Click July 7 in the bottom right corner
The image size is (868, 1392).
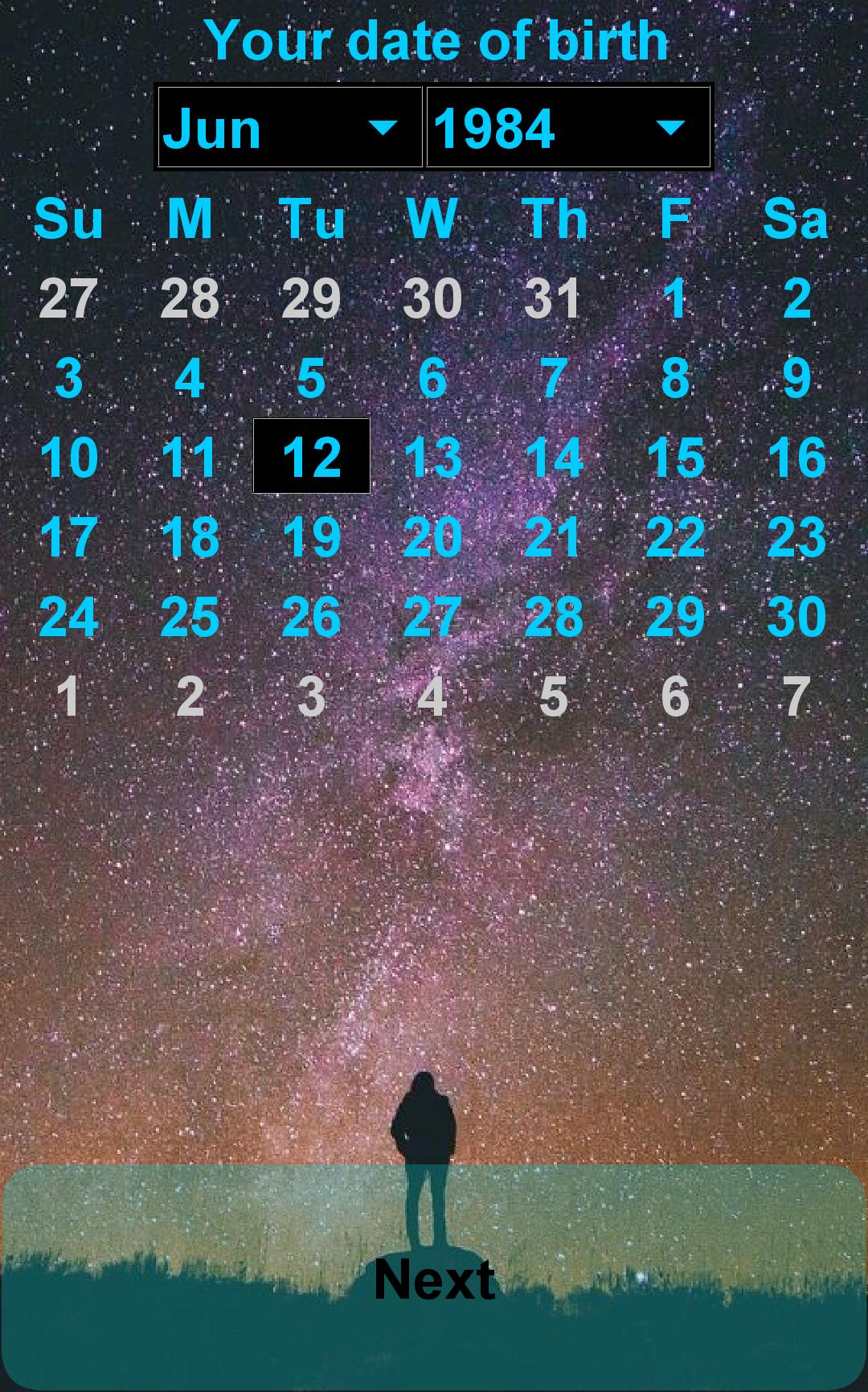(796, 698)
